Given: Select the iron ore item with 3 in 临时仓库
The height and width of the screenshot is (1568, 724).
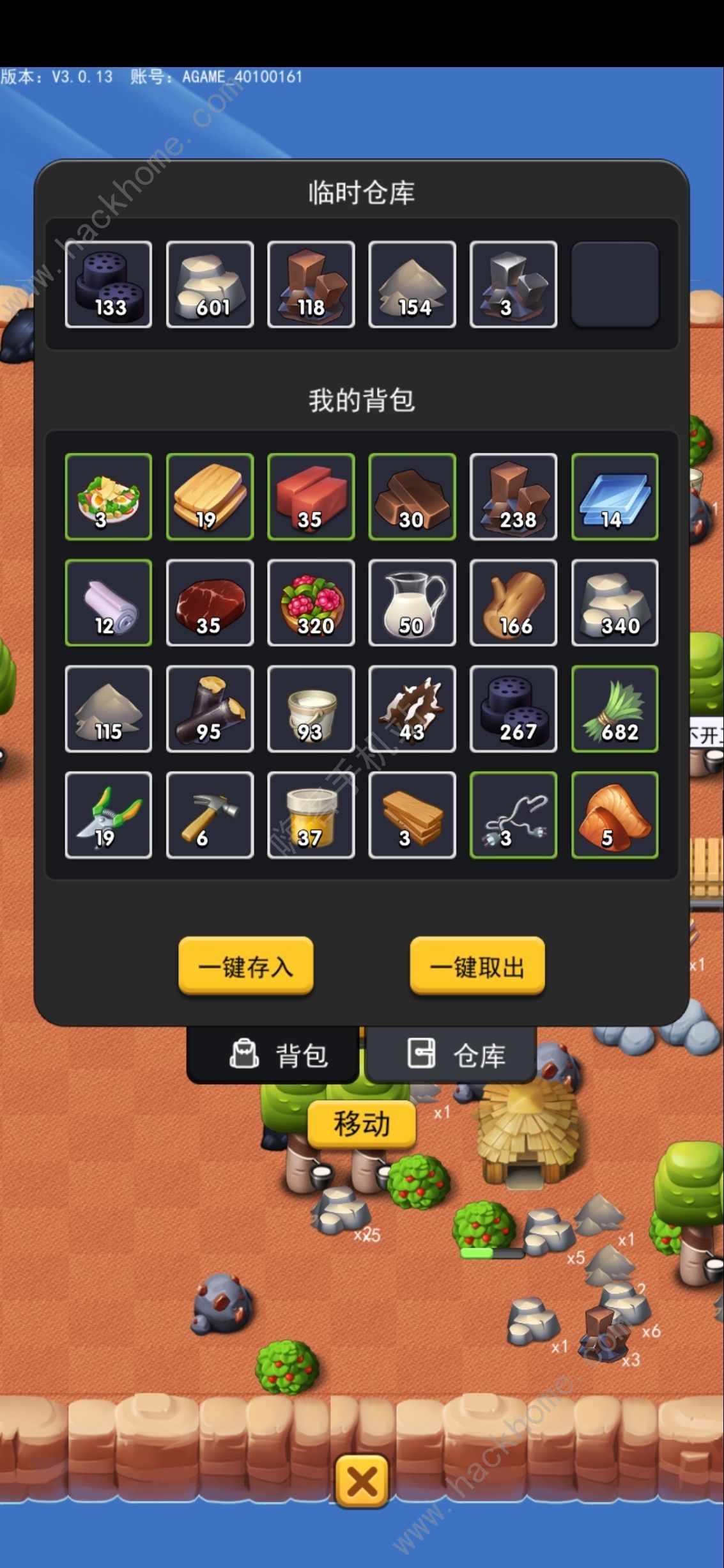Looking at the screenshot, I should (513, 284).
